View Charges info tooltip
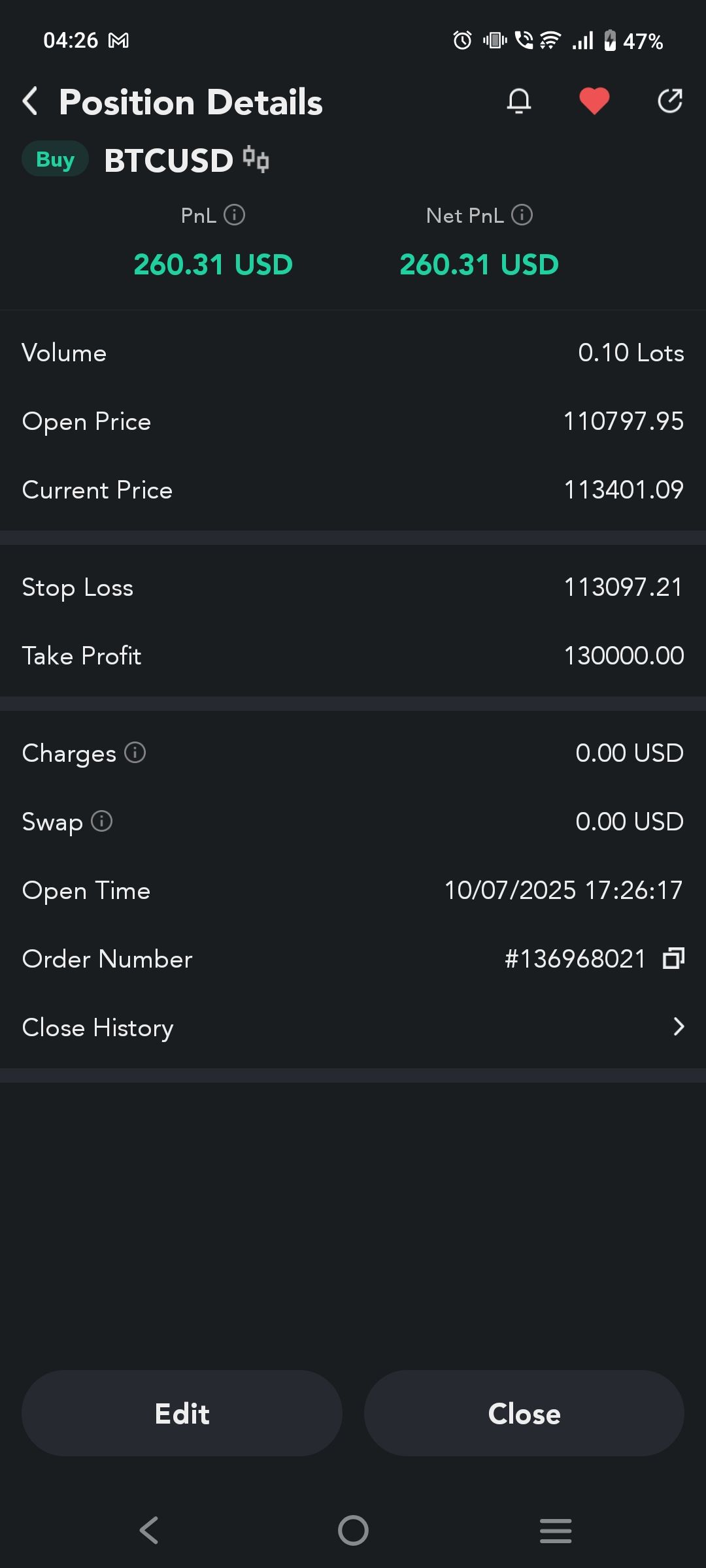The width and height of the screenshot is (706, 1568). tap(135, 753)
